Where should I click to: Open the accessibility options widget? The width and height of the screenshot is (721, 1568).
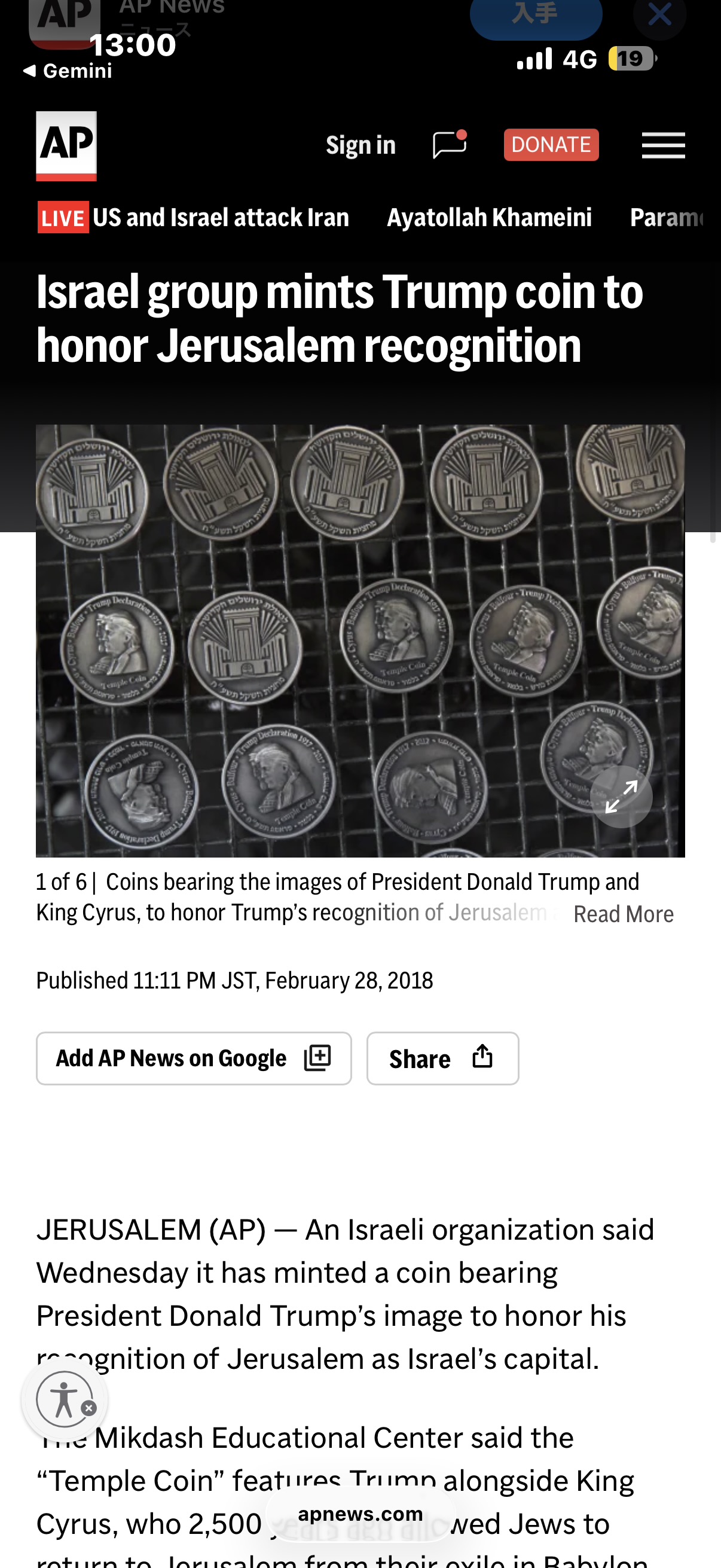64,1399
